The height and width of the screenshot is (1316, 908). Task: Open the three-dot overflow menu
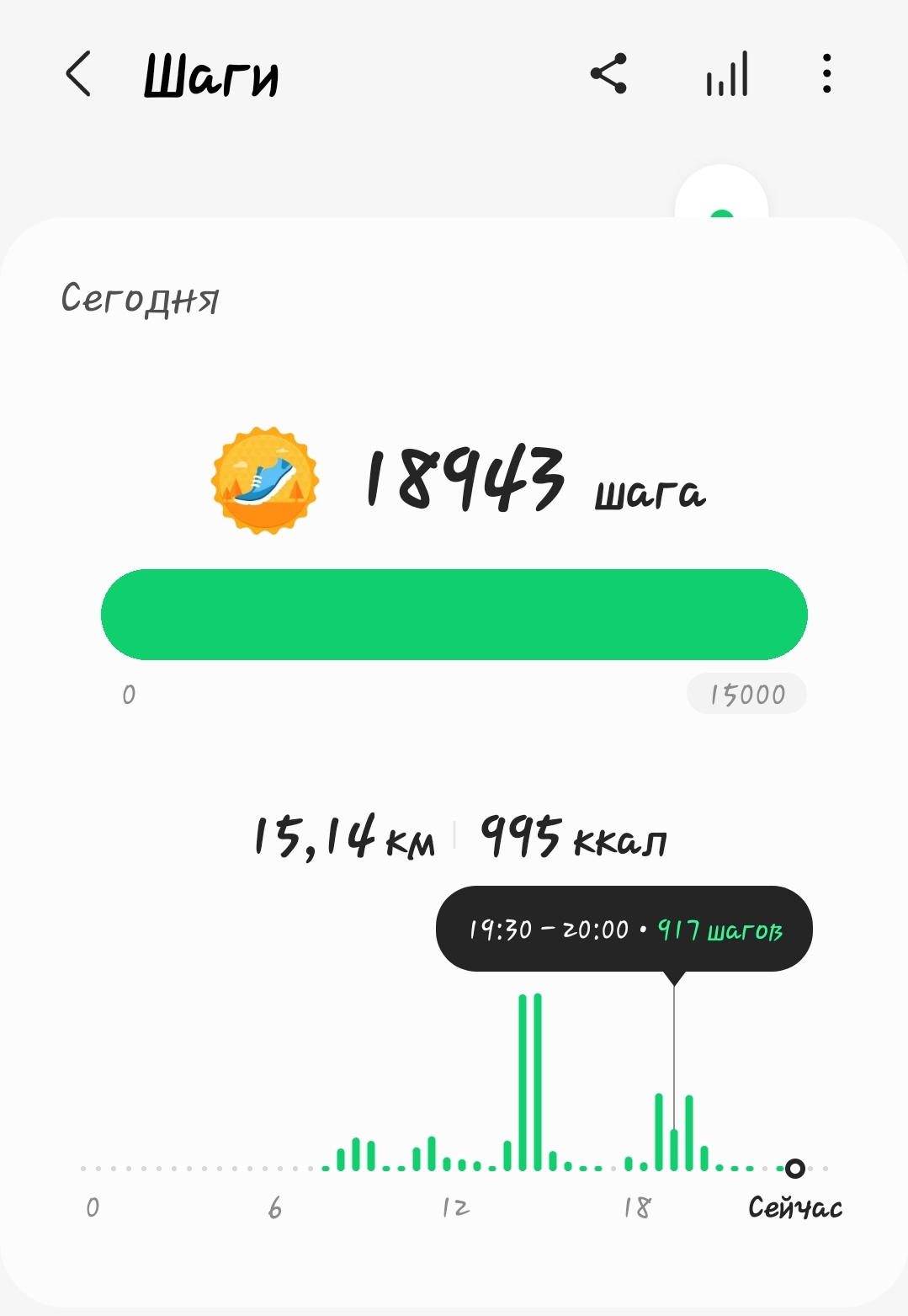(826, 74)
